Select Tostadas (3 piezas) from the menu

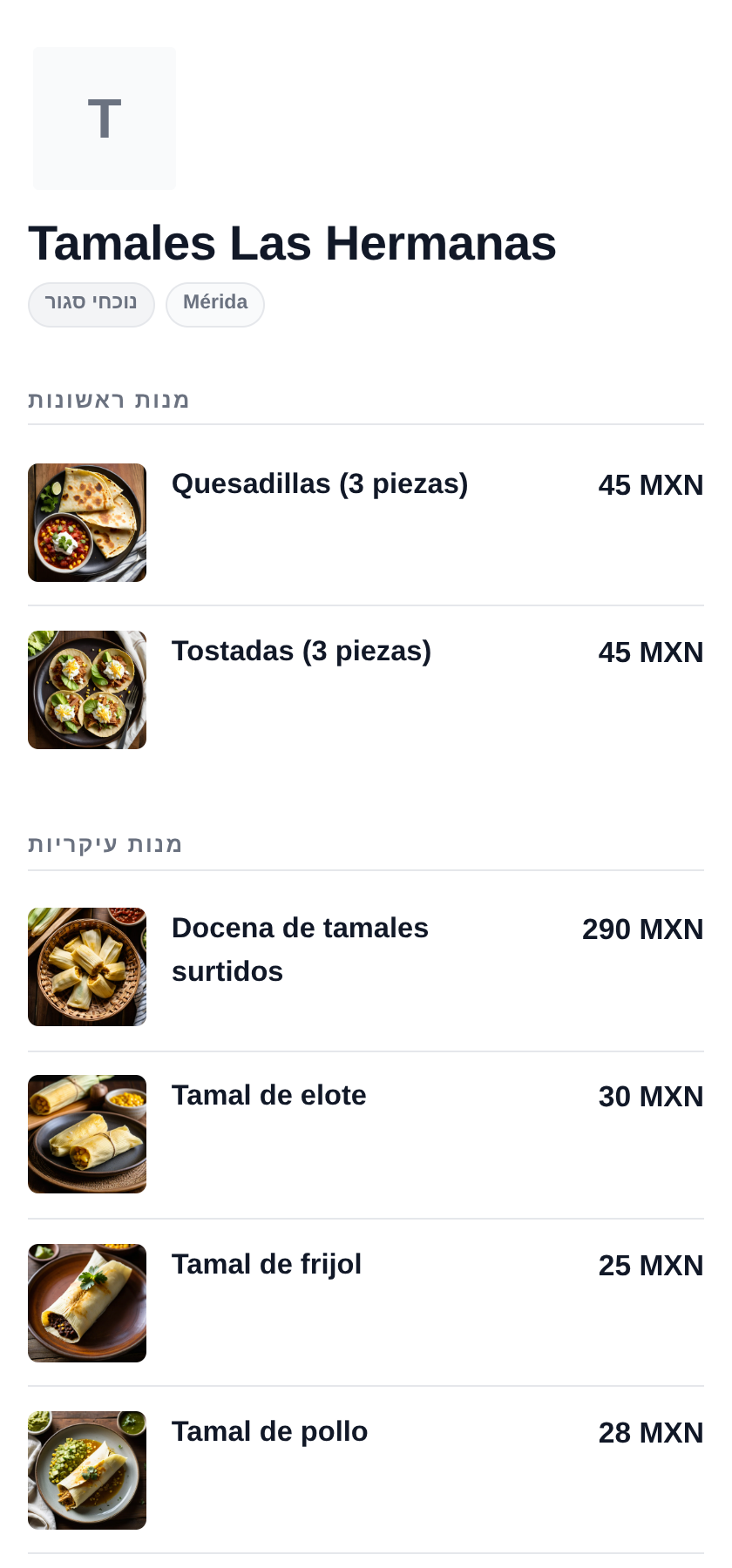click(366, 690)
